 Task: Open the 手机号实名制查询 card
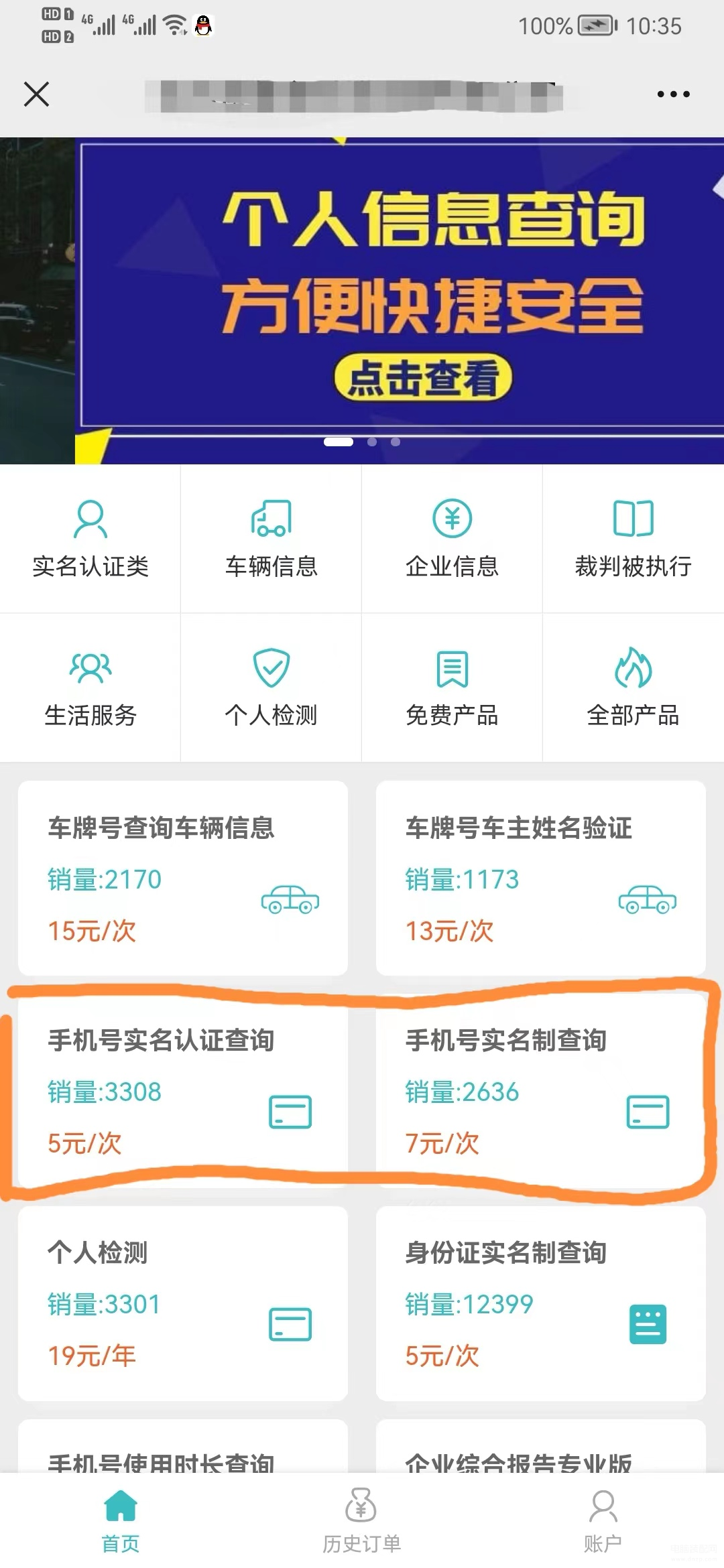540,1090
